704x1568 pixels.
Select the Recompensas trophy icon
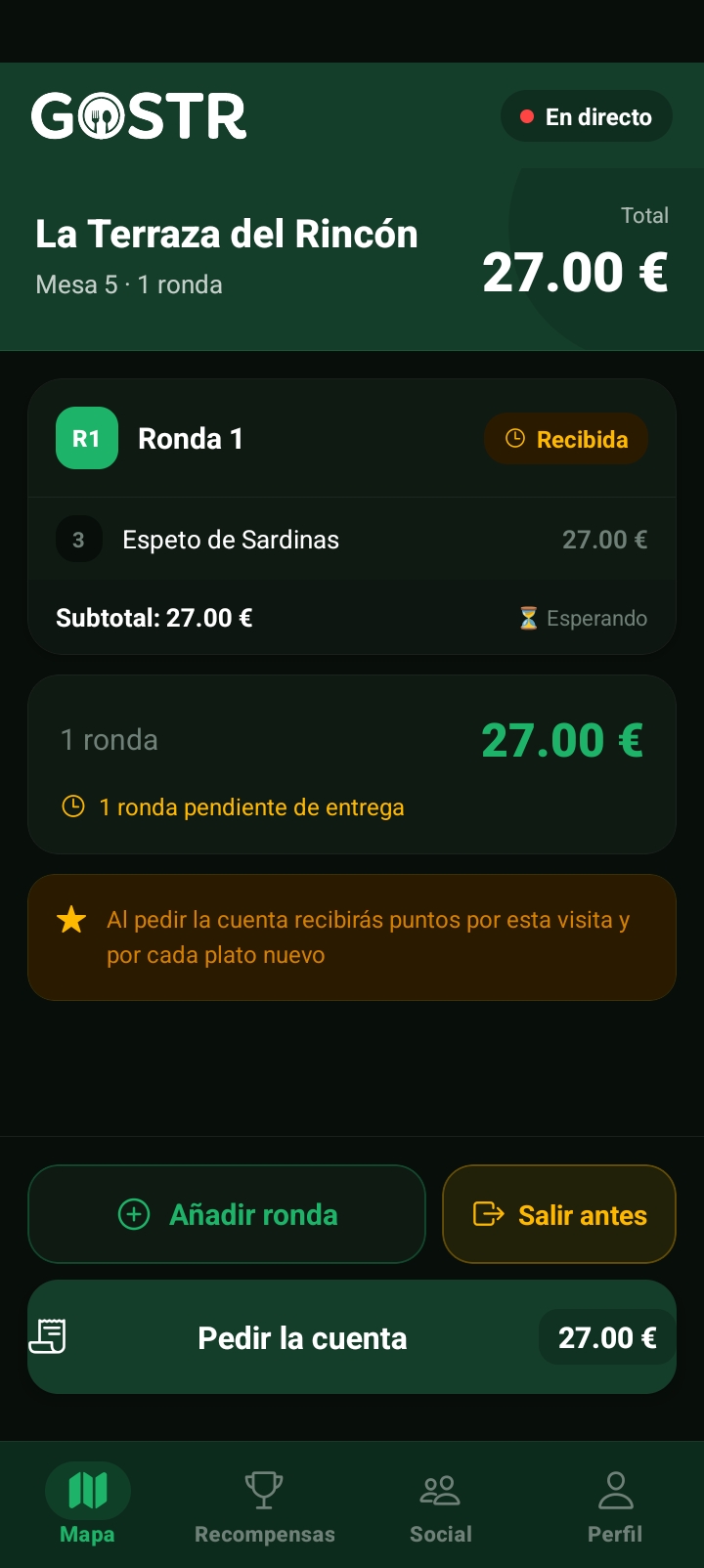point(264,1489)
